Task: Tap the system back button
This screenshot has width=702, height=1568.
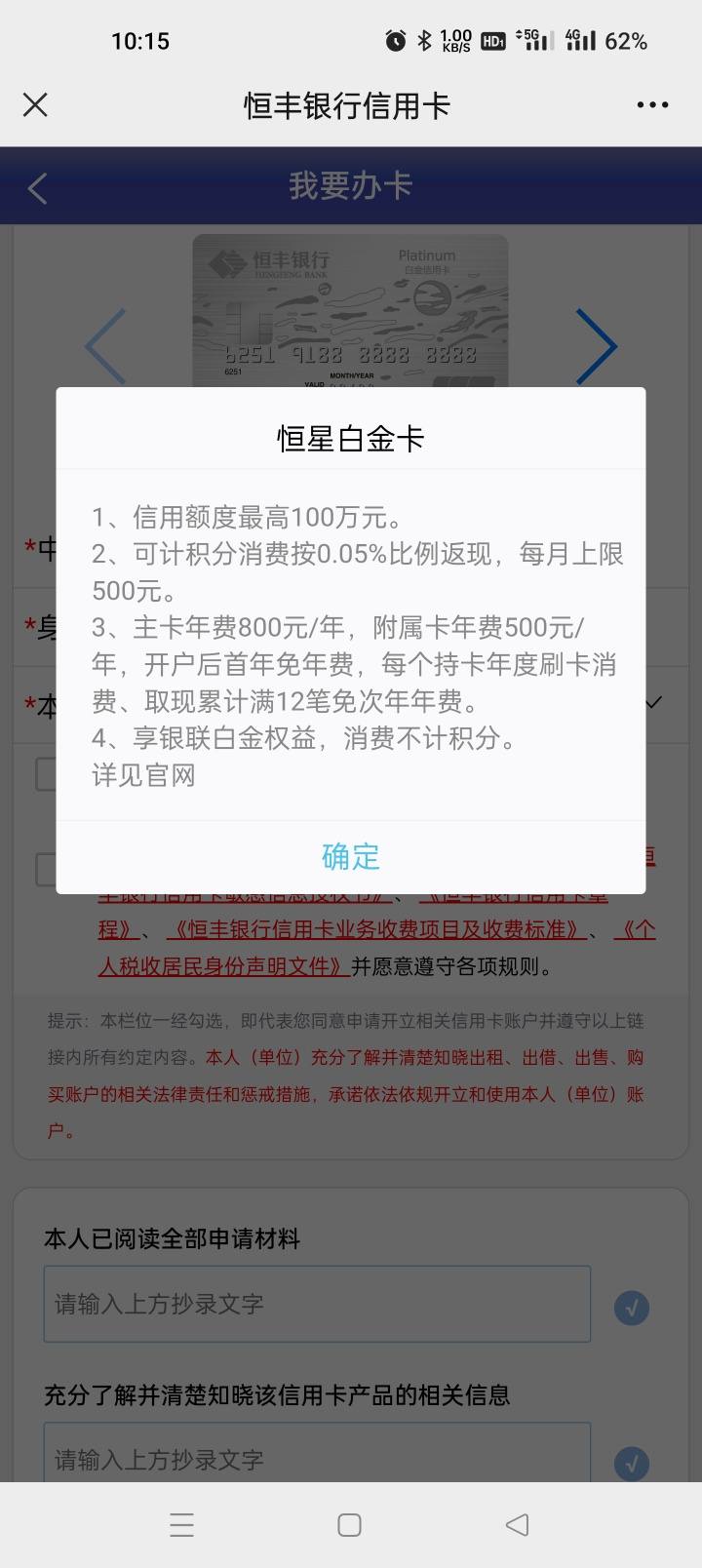Action: click(x=518, y=1524)
